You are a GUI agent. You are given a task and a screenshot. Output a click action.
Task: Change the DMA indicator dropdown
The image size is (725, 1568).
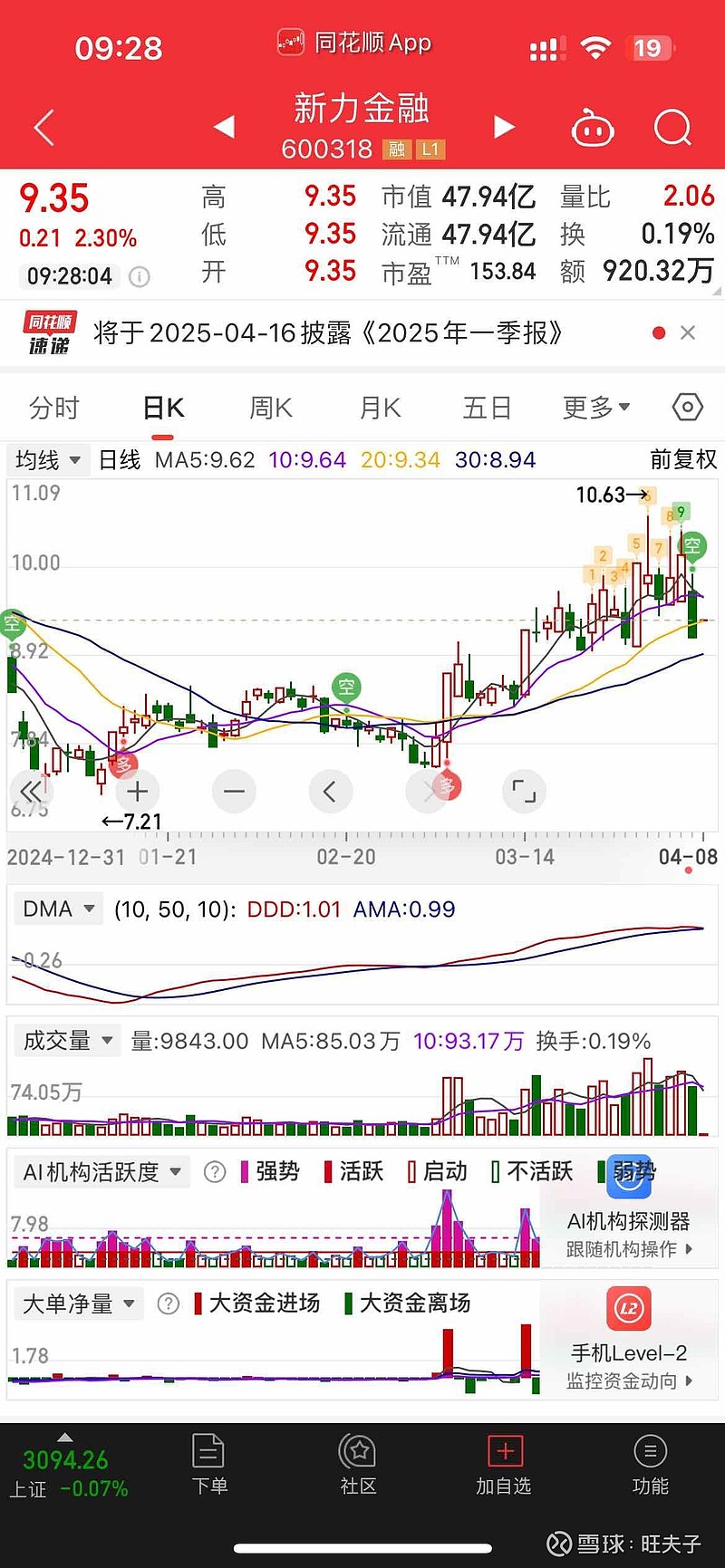tap(58, 909)
